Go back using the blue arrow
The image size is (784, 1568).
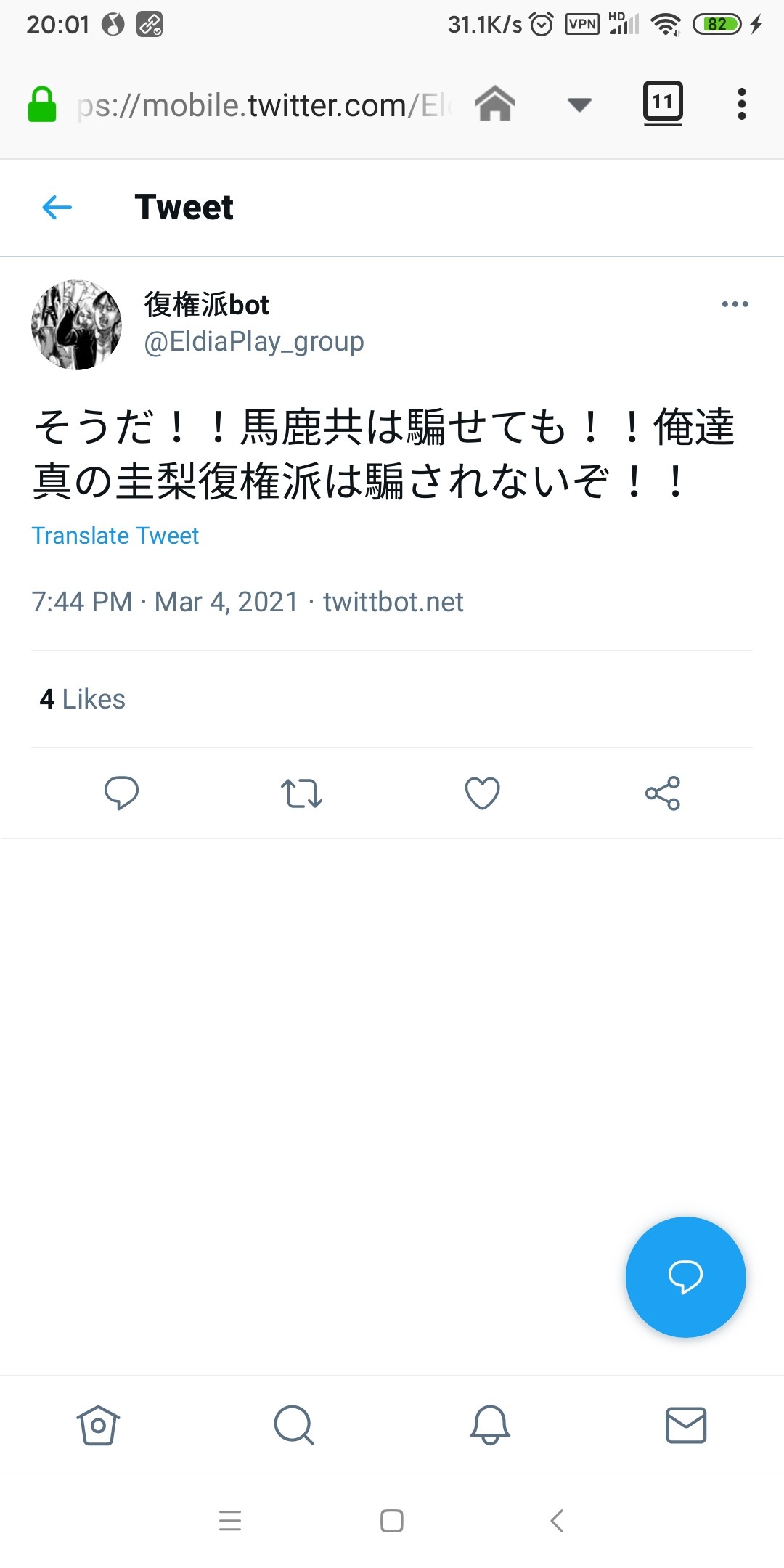(57, 208)
